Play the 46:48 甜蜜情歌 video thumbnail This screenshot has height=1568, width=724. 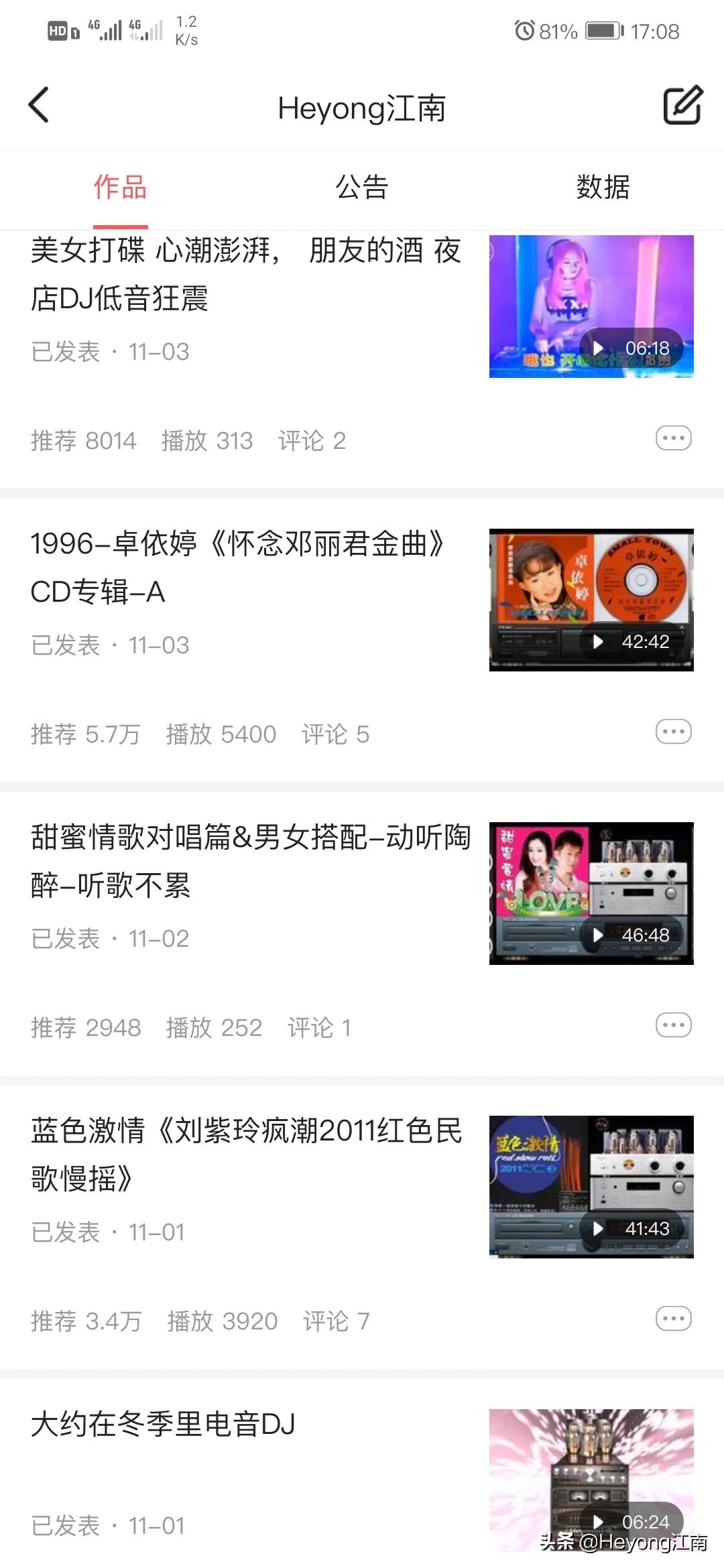point(591,893)
